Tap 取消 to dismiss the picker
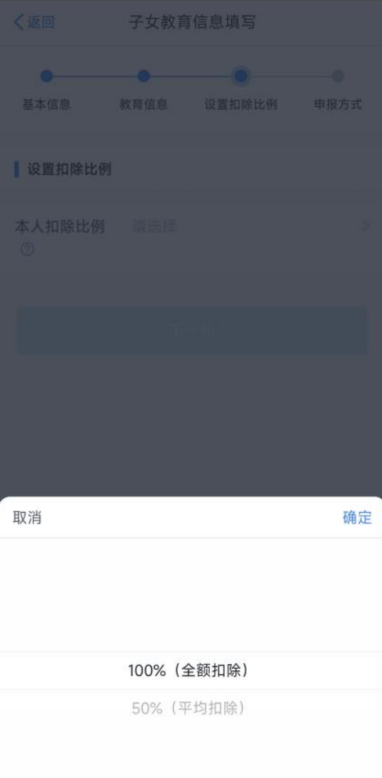Screen dimensions: 382x778 27,518
